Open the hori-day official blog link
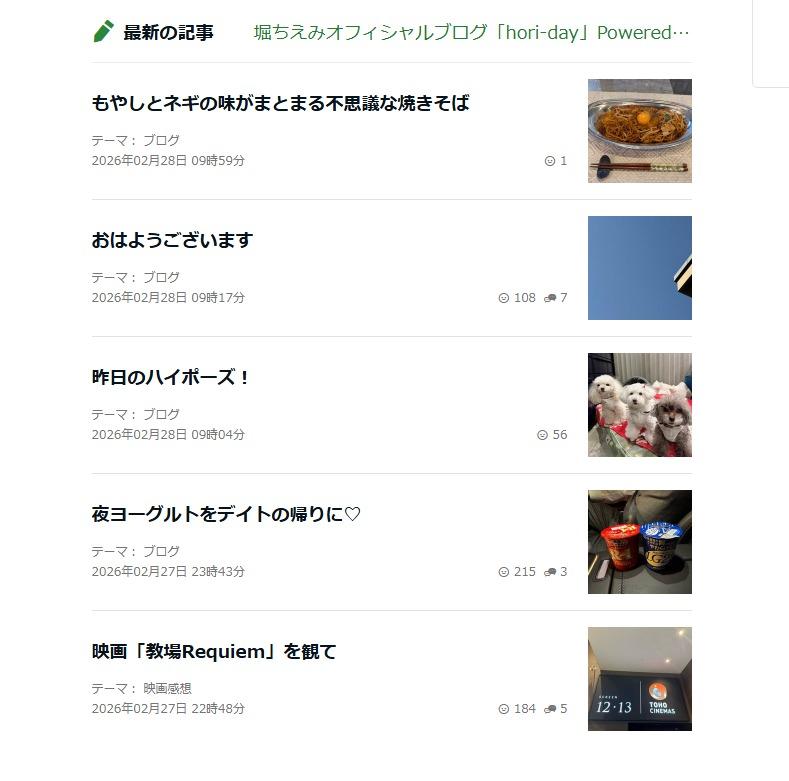Image resolution: width=789 pixels, height=781 pixels. tap(471, 32)
